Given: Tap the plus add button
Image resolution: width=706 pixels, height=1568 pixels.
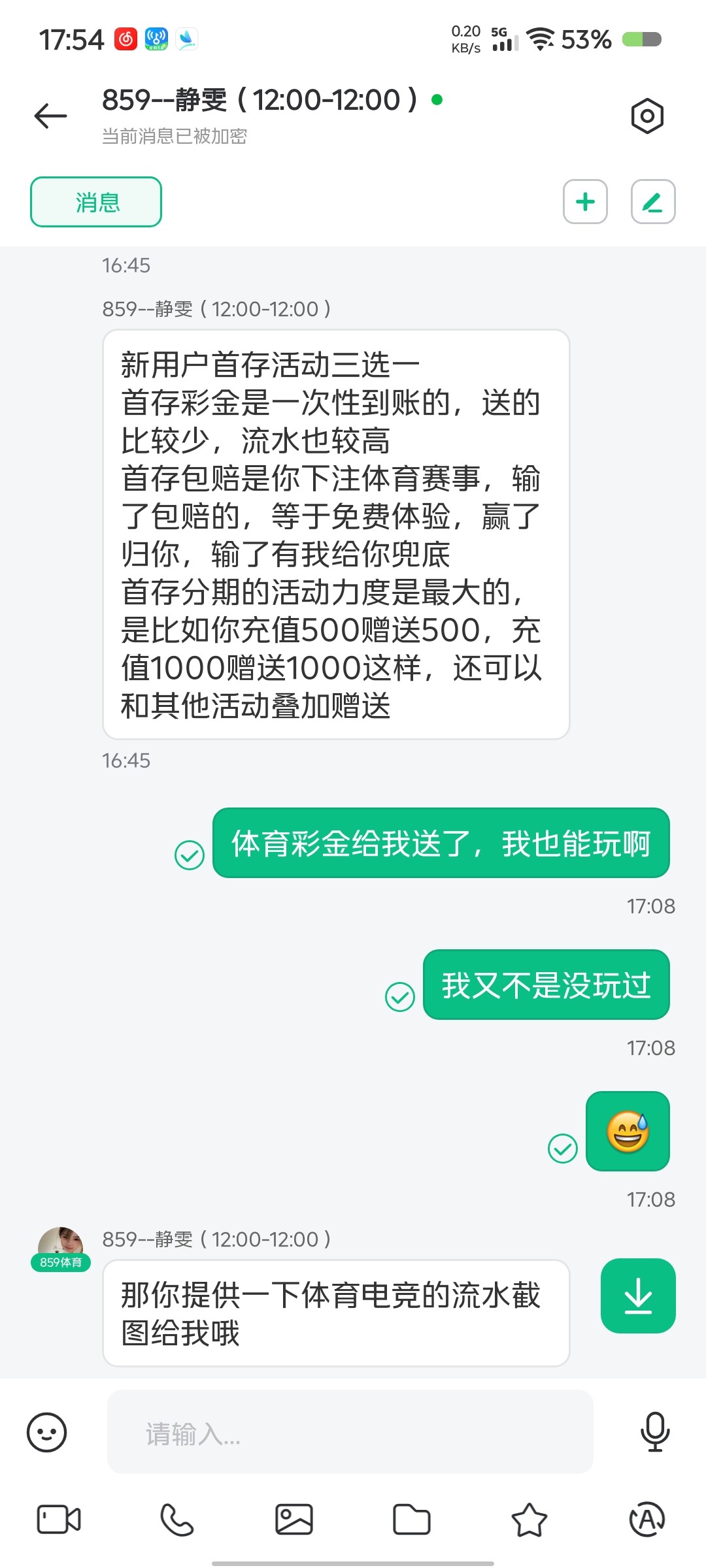Looking at the screenshot, I should pos(585,202).
